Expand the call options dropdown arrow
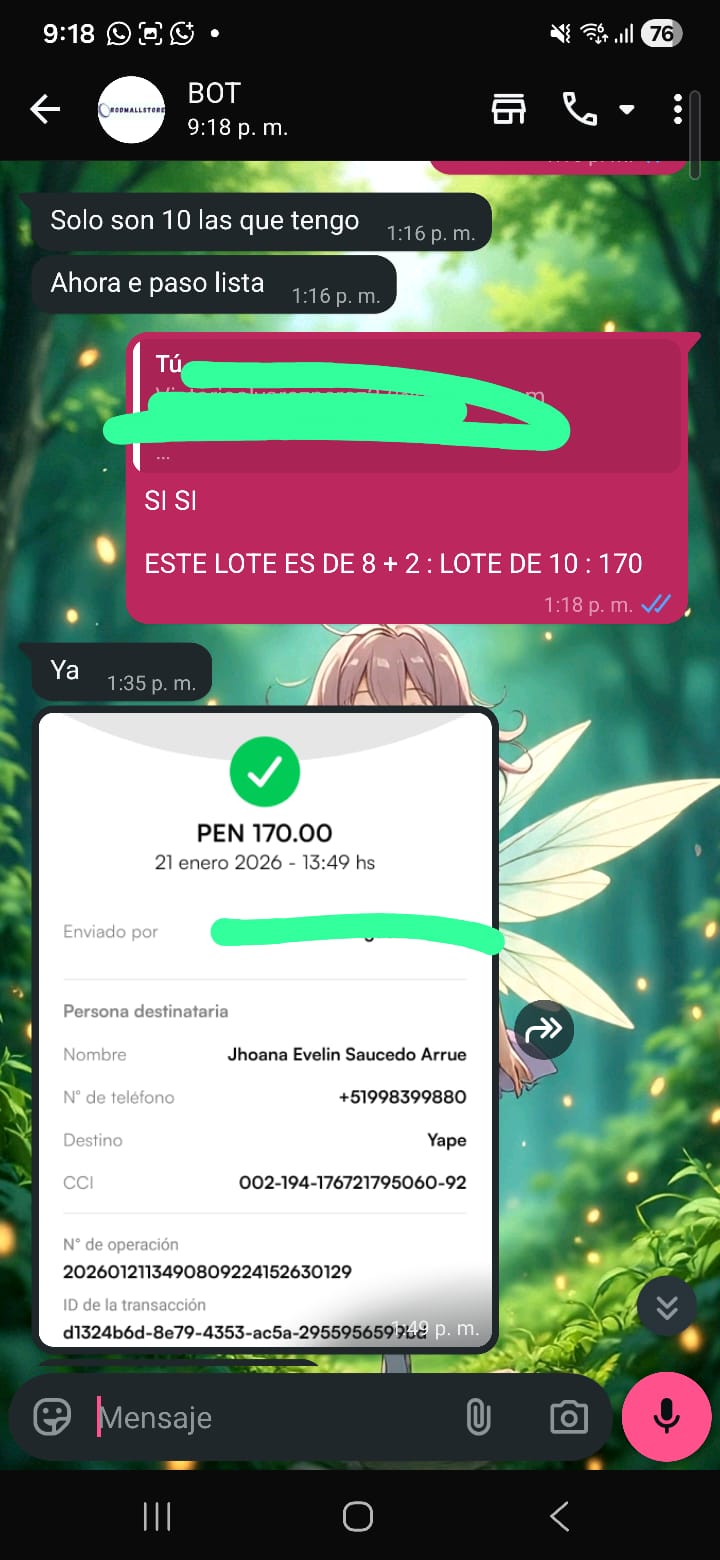Screen dimensions: 720x1560 coord(627,110)
